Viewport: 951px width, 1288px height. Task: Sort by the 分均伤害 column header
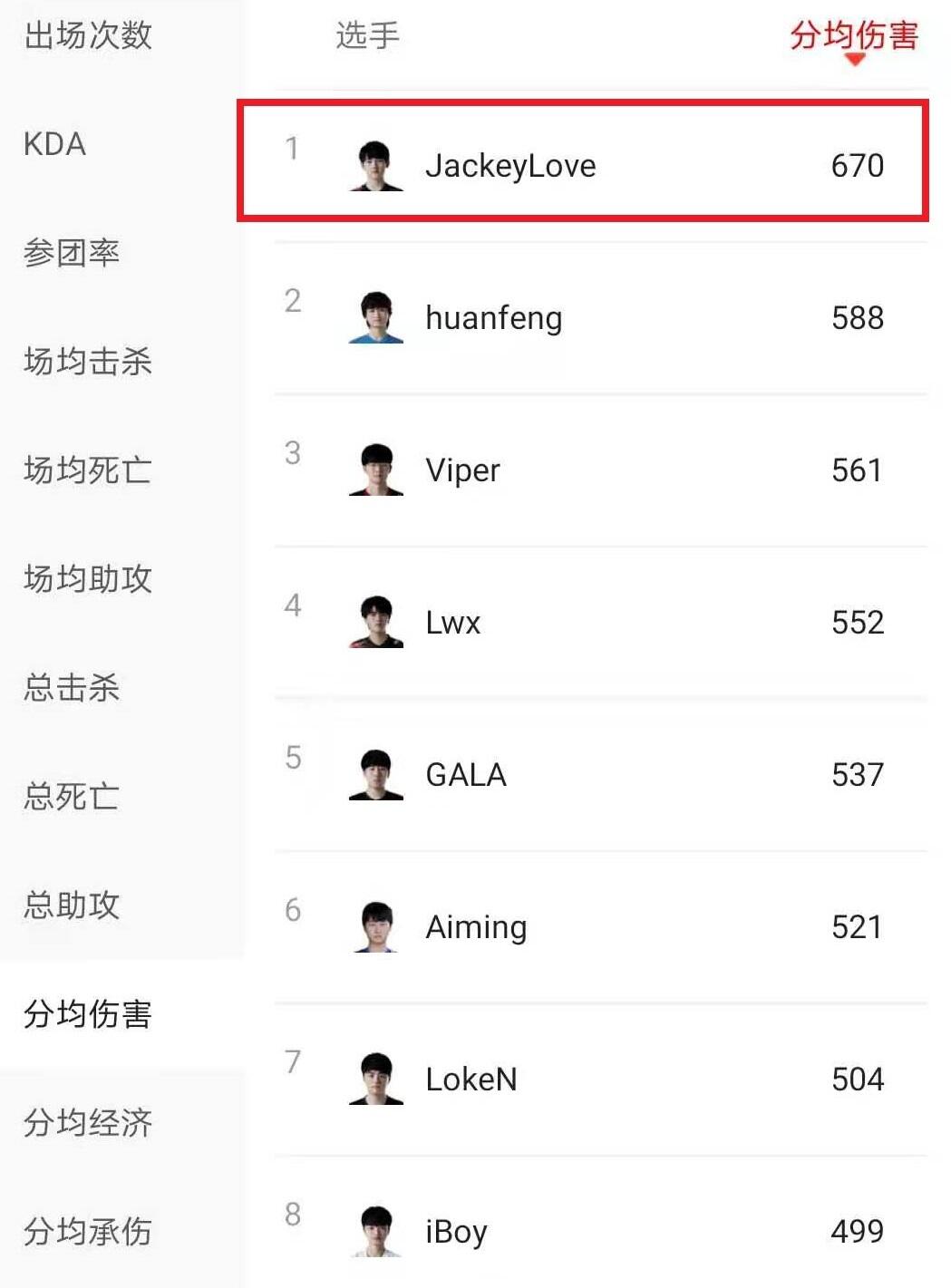coord(853,38)
